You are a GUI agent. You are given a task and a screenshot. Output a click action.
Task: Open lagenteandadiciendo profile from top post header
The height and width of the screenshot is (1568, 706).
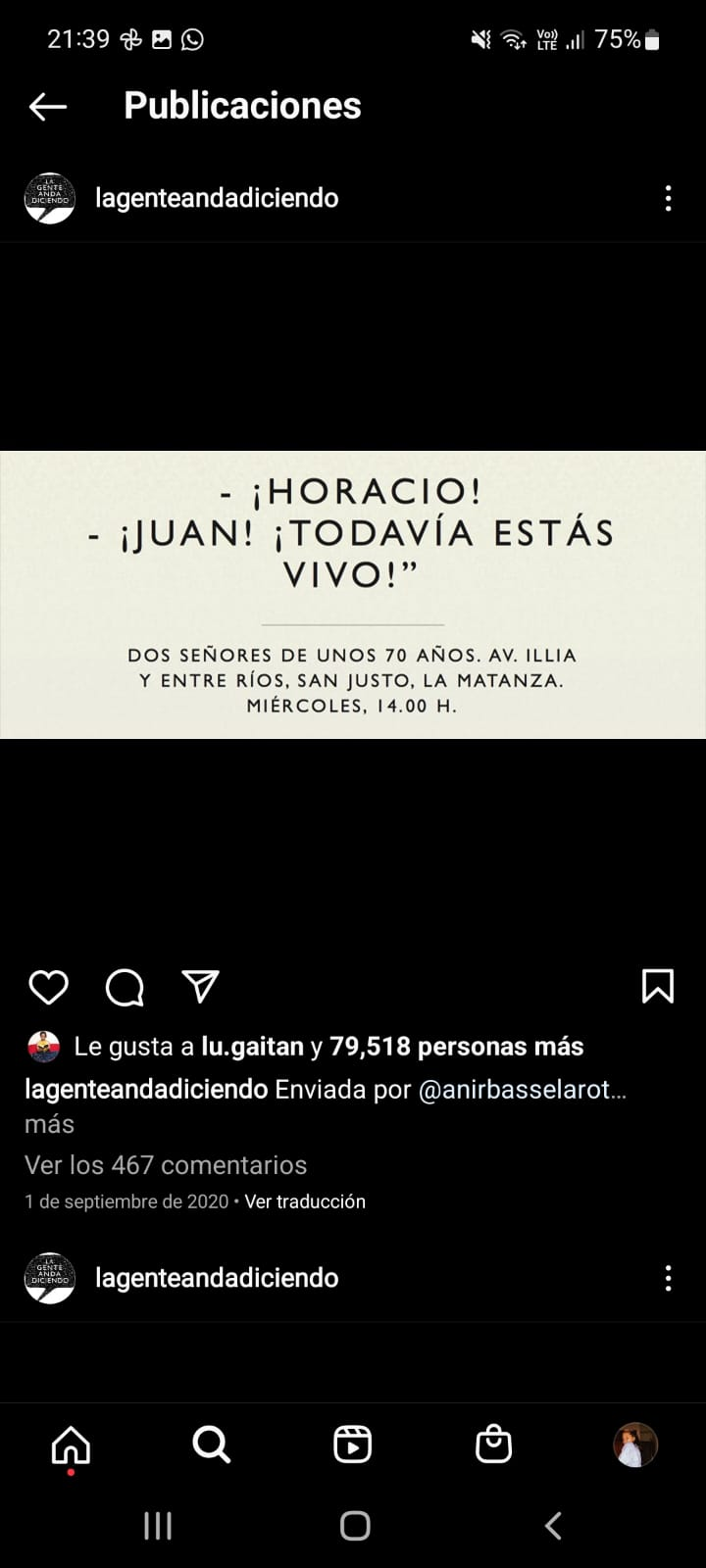click(217, 198)
